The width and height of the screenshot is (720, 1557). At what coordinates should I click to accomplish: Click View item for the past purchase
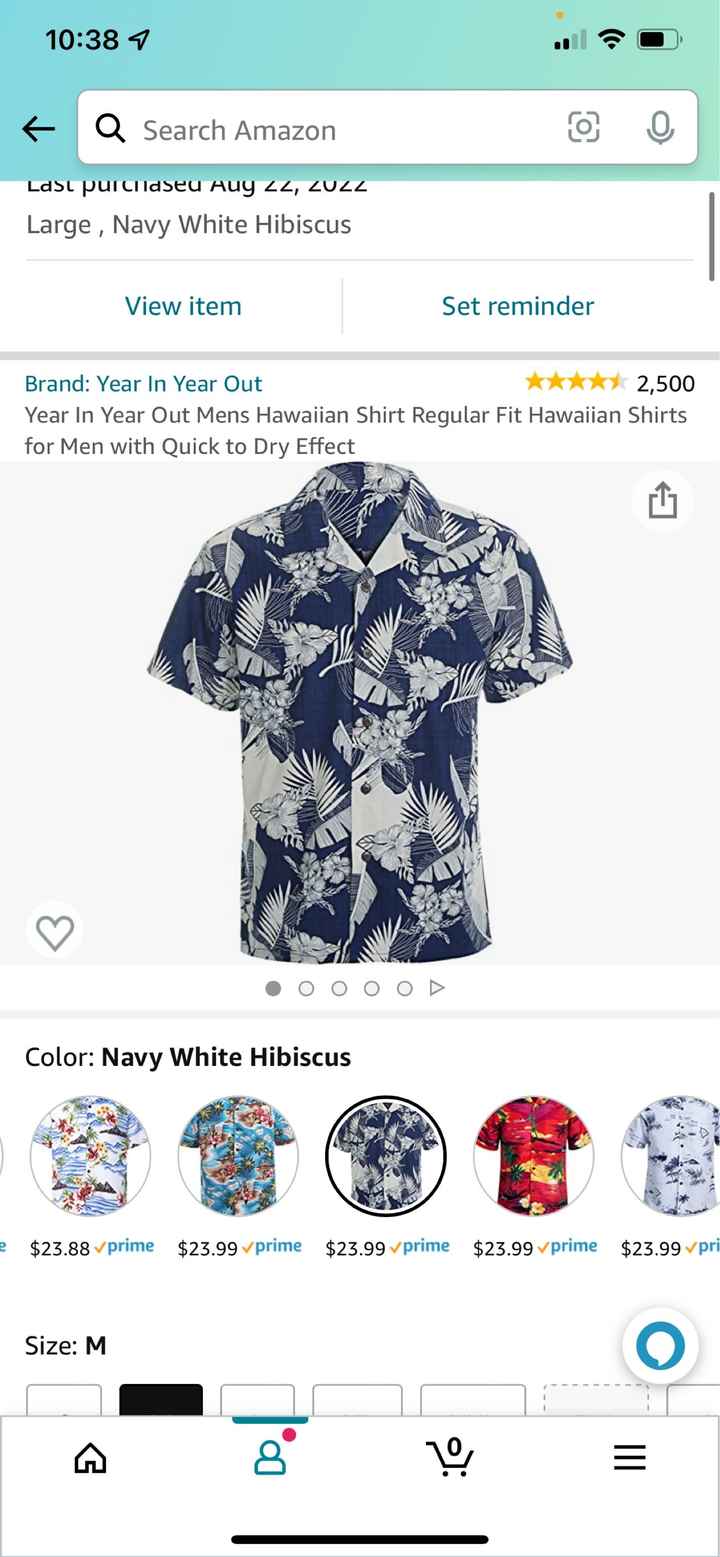(x=183, y=306)
